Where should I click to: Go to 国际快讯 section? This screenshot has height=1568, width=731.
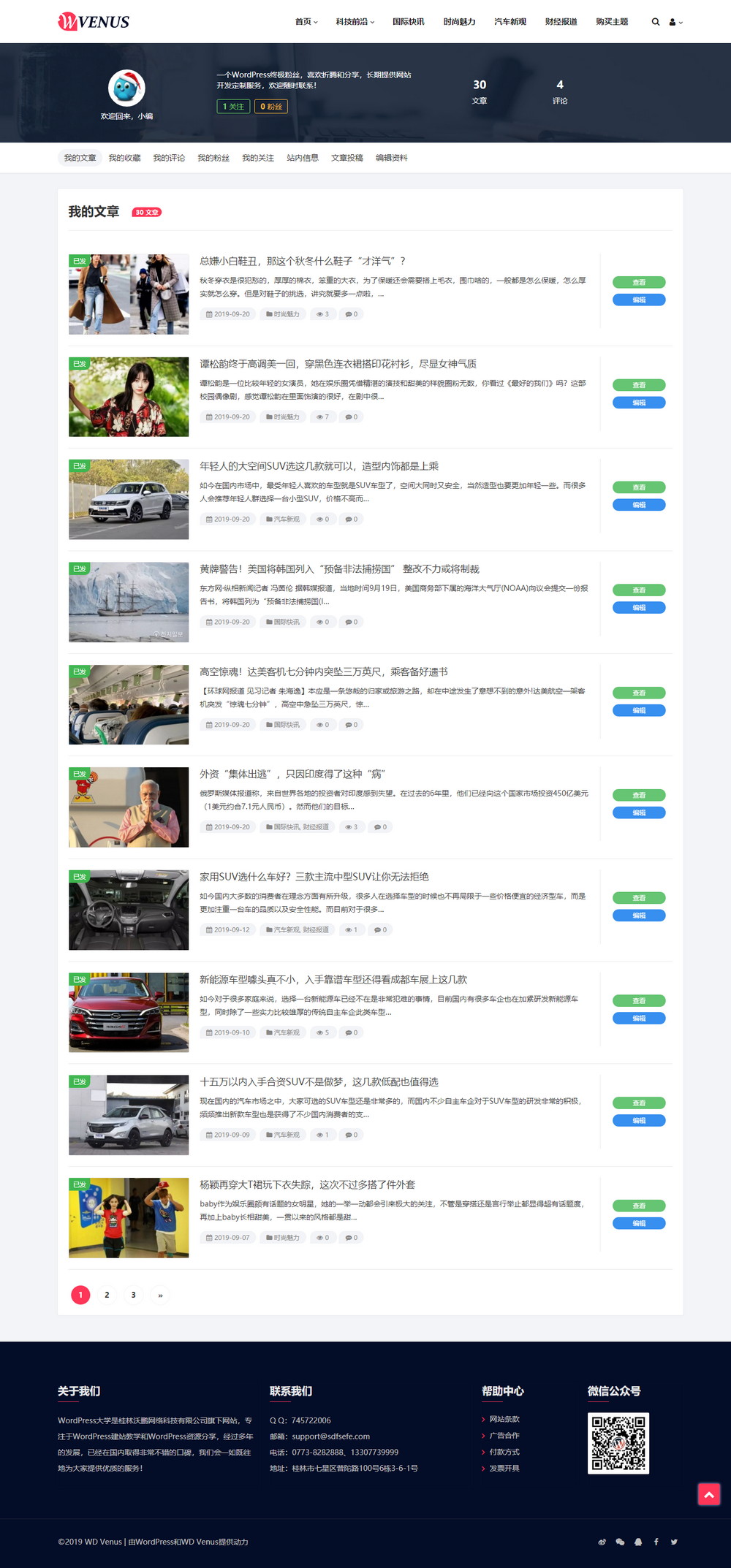click(408, 22)
